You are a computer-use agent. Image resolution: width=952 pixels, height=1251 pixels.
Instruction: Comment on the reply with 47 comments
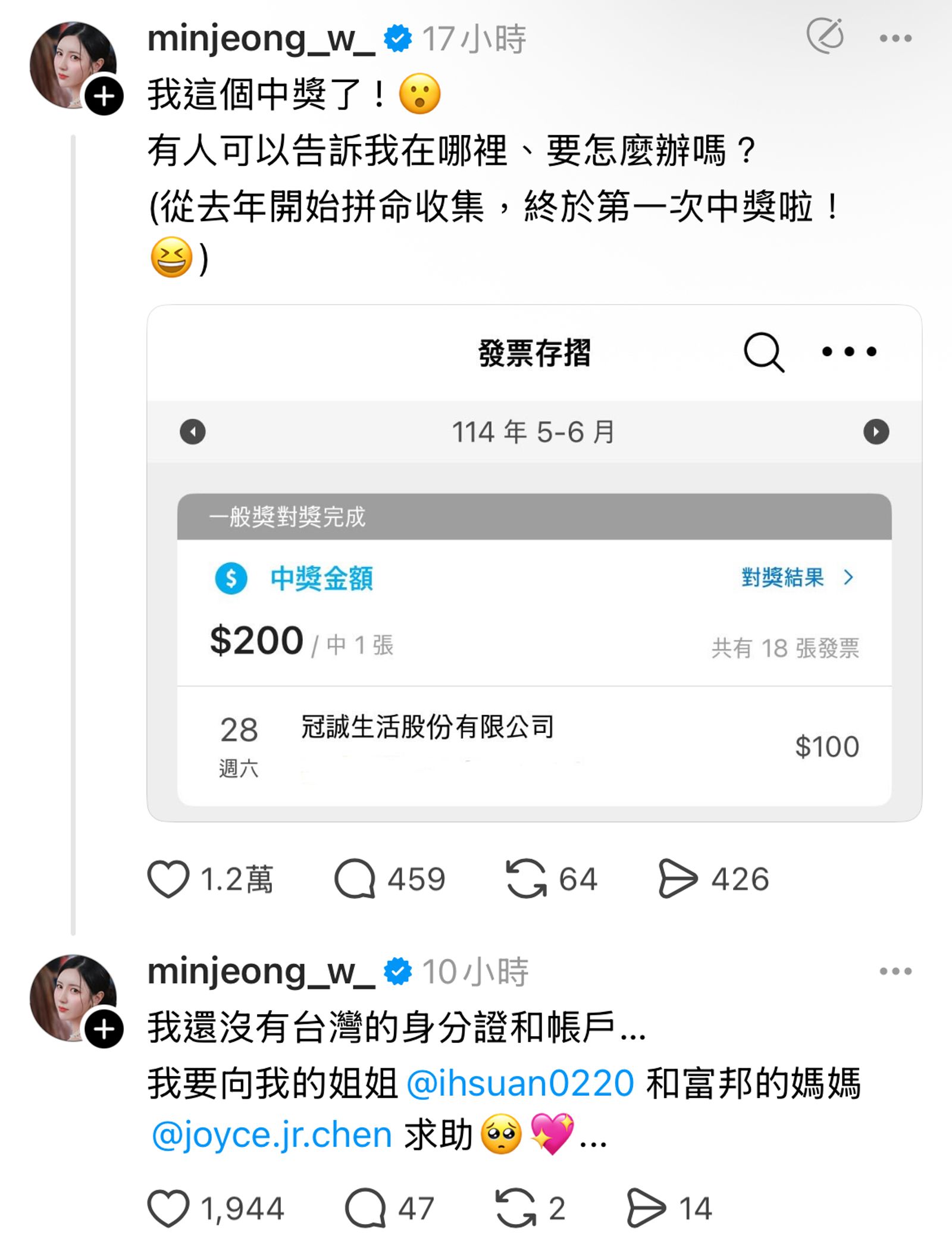coord(365,1208)
